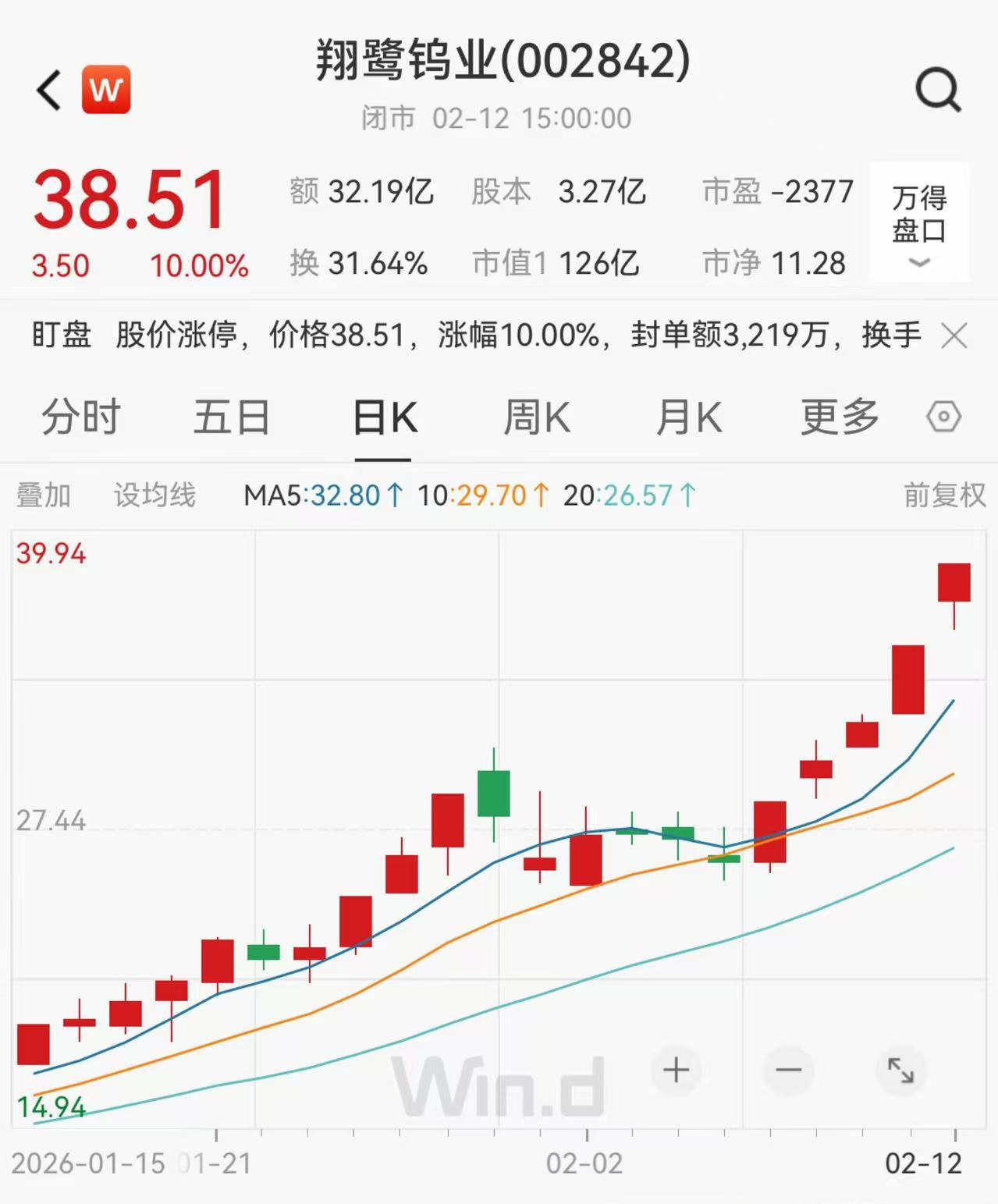Image resolution: width=998 pixels, height=1204 pixels.
Task: Open 设均线 moving average settings
Action: 154,495
